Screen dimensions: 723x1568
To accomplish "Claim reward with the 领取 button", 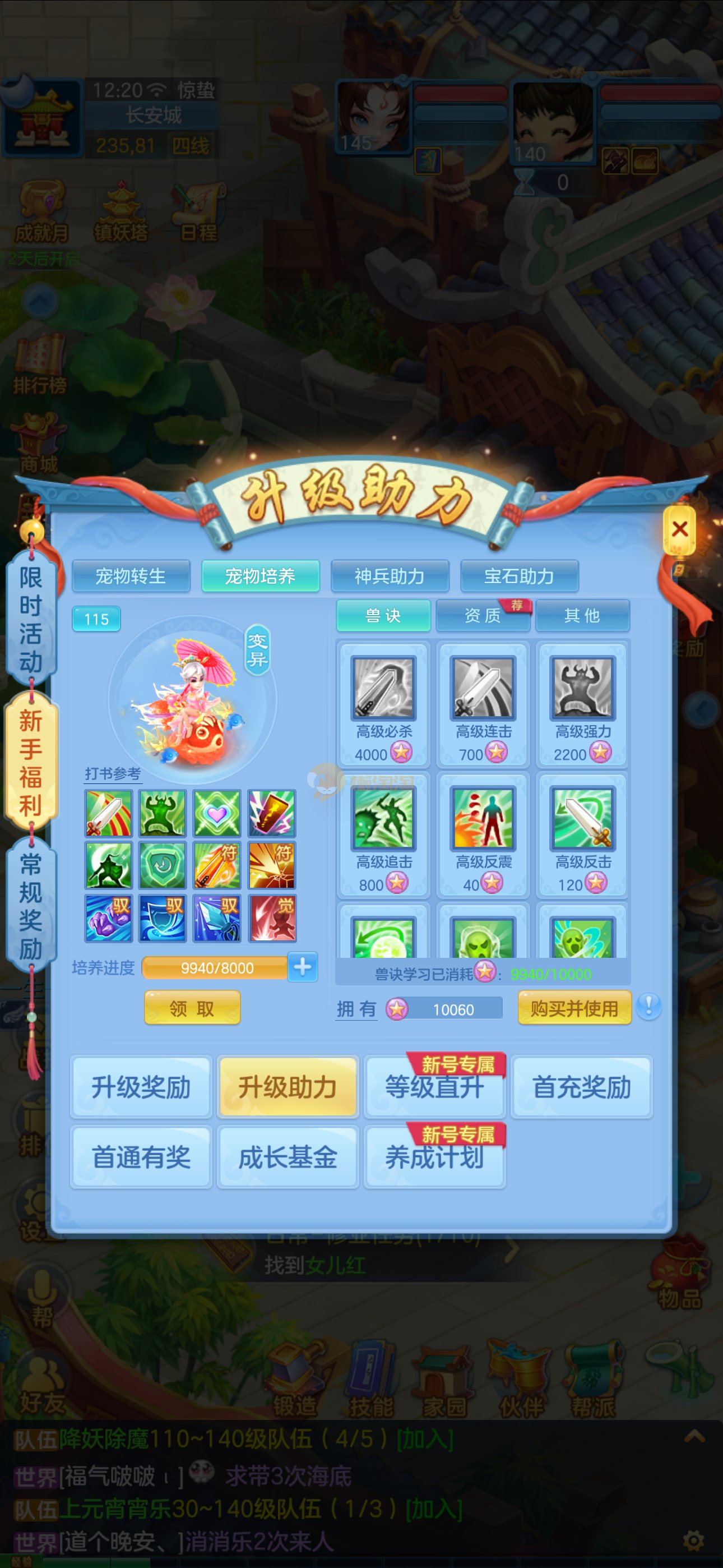I will point(192,1009).
